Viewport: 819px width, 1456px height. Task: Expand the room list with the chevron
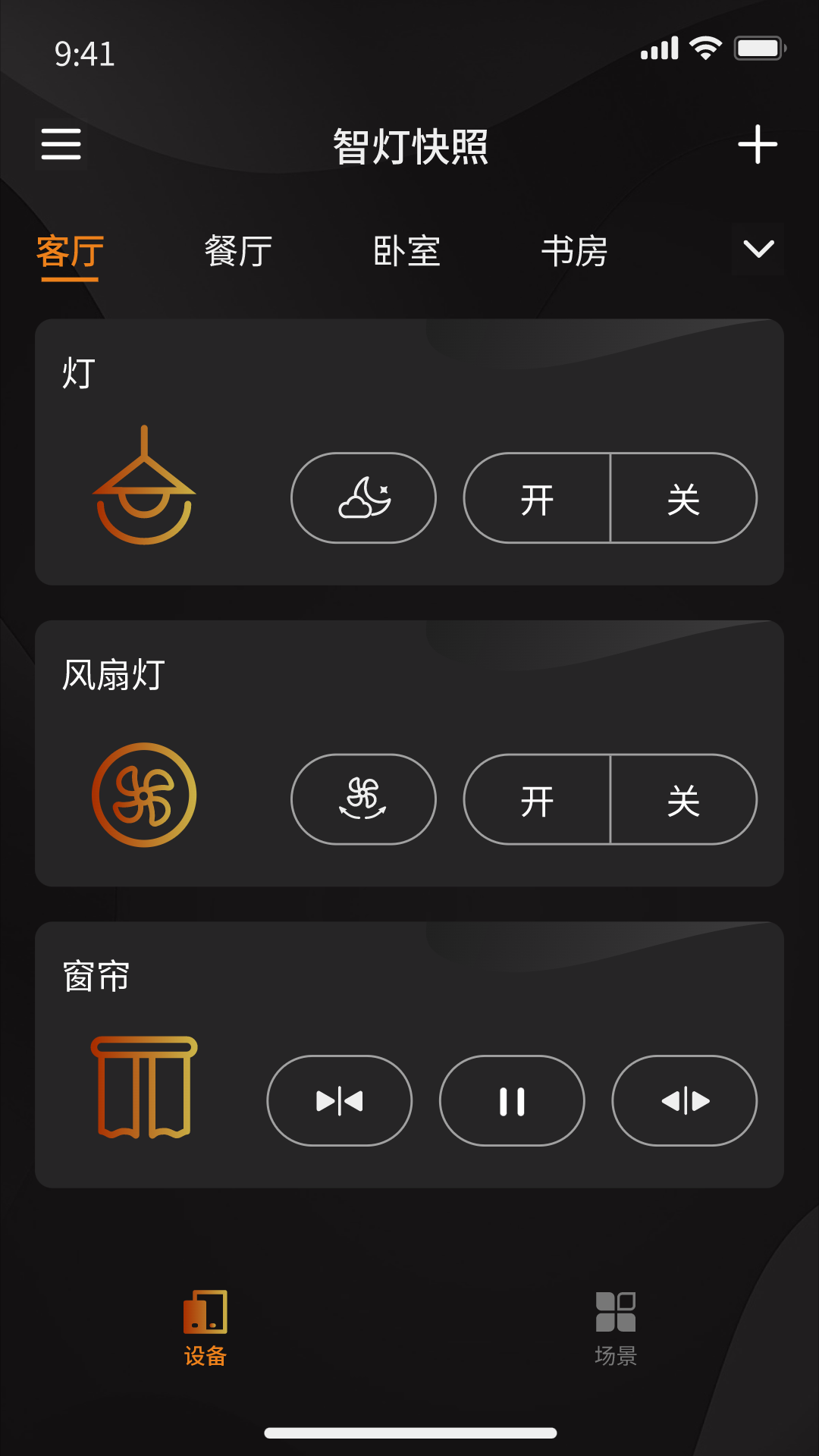tap(757, 249)
